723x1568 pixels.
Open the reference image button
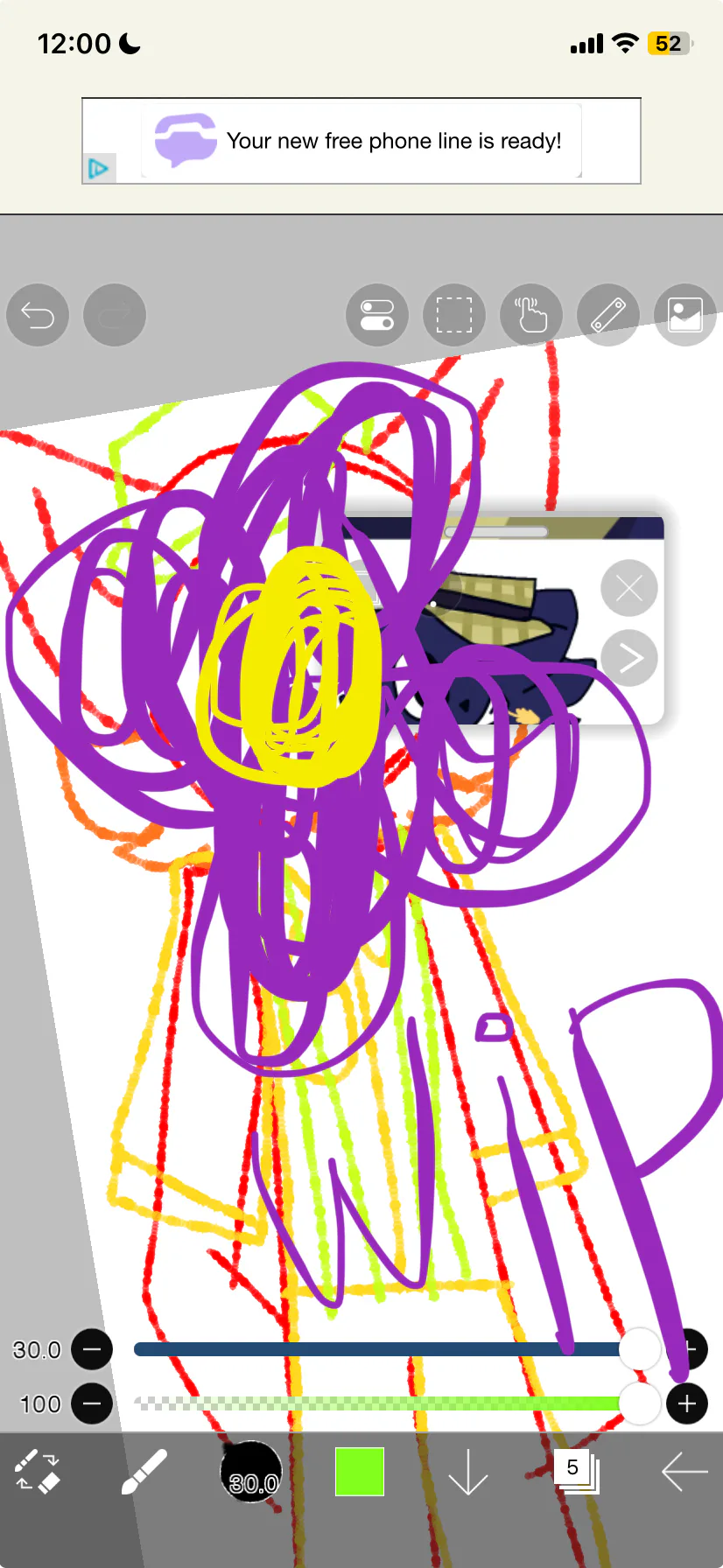(685, 315)
